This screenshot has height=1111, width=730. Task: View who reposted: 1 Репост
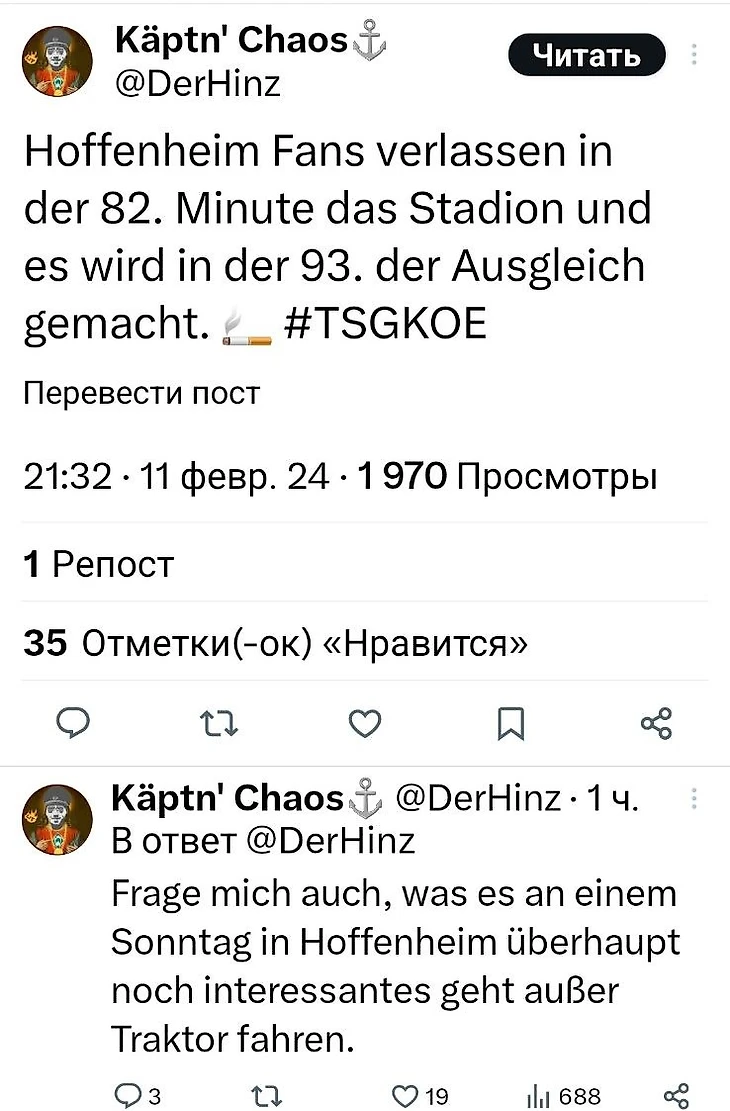coord(98,565)
